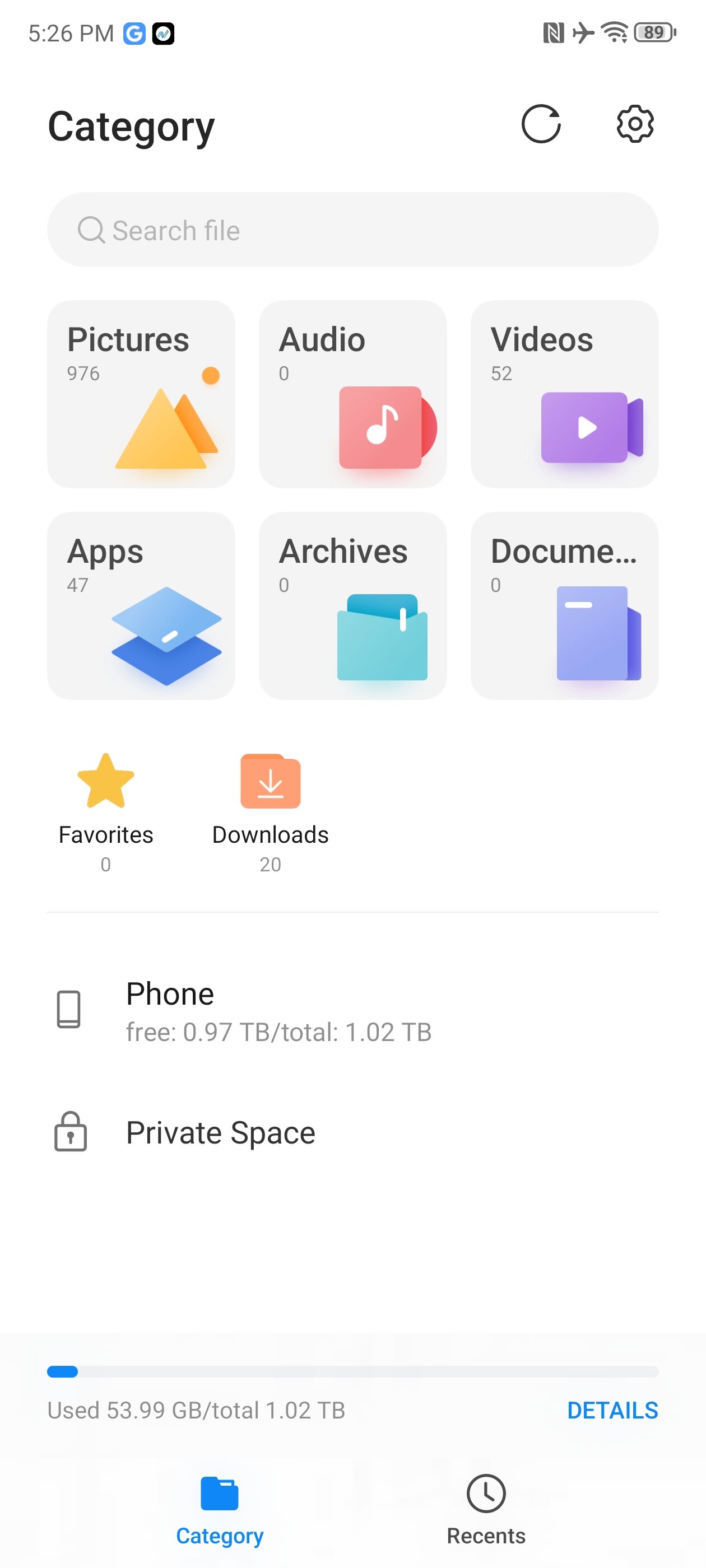Open the Downloads folder
This screenshot has height=1568, width=706.
tap(271, 813)
